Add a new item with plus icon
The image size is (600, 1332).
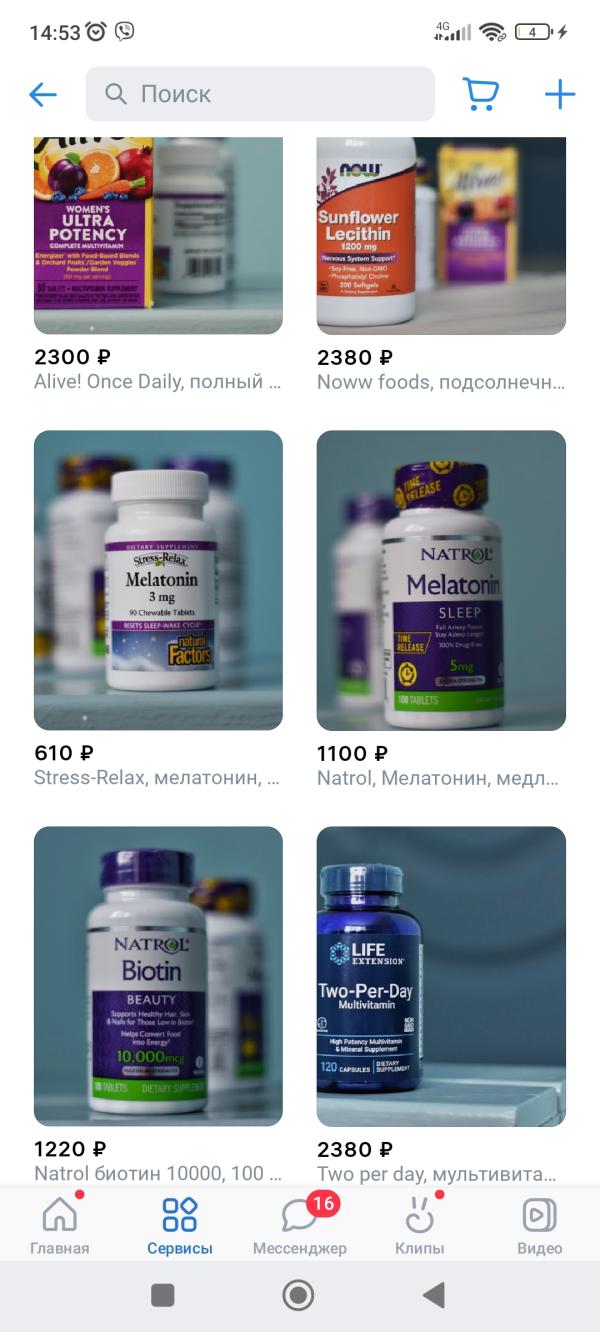(x=560, y=94)
